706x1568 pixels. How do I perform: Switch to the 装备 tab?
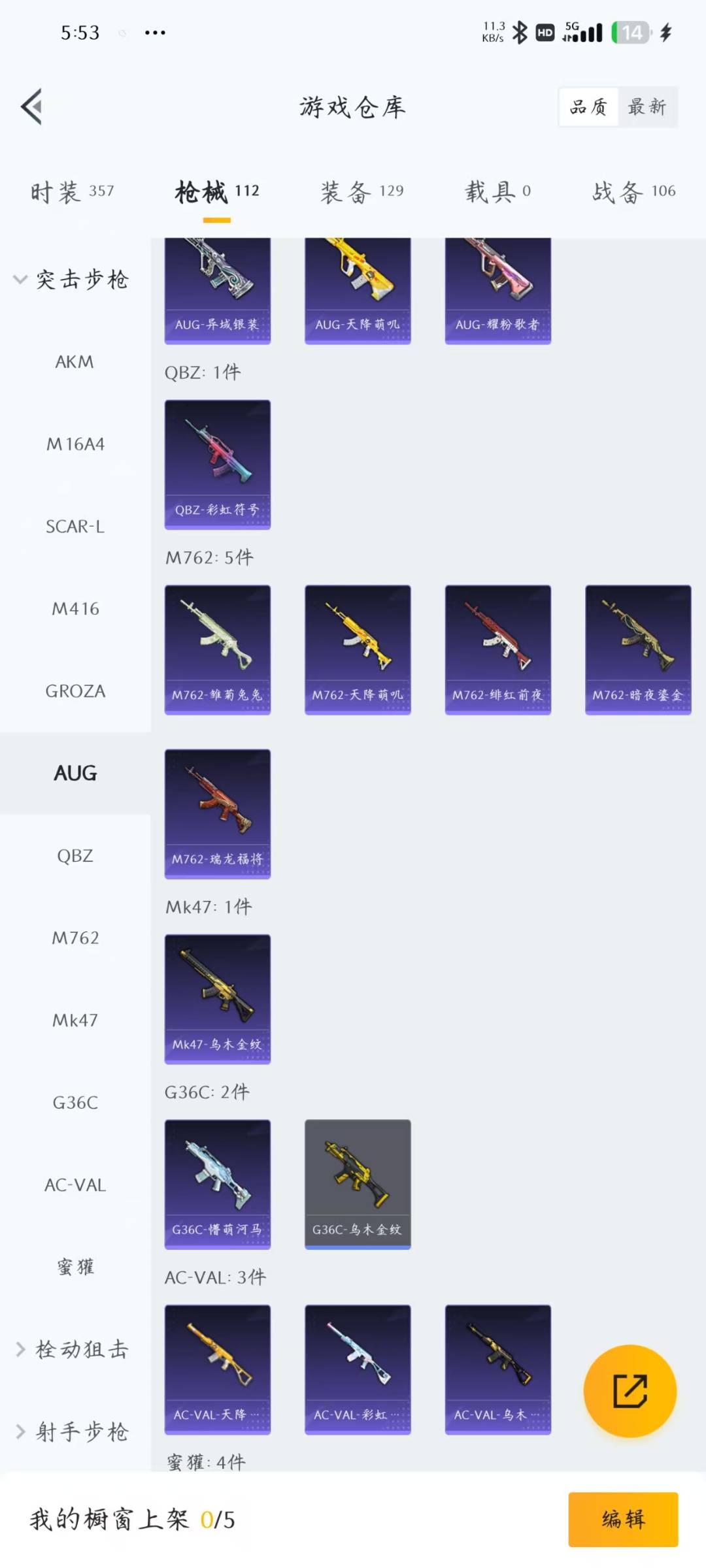click(361, 191)
